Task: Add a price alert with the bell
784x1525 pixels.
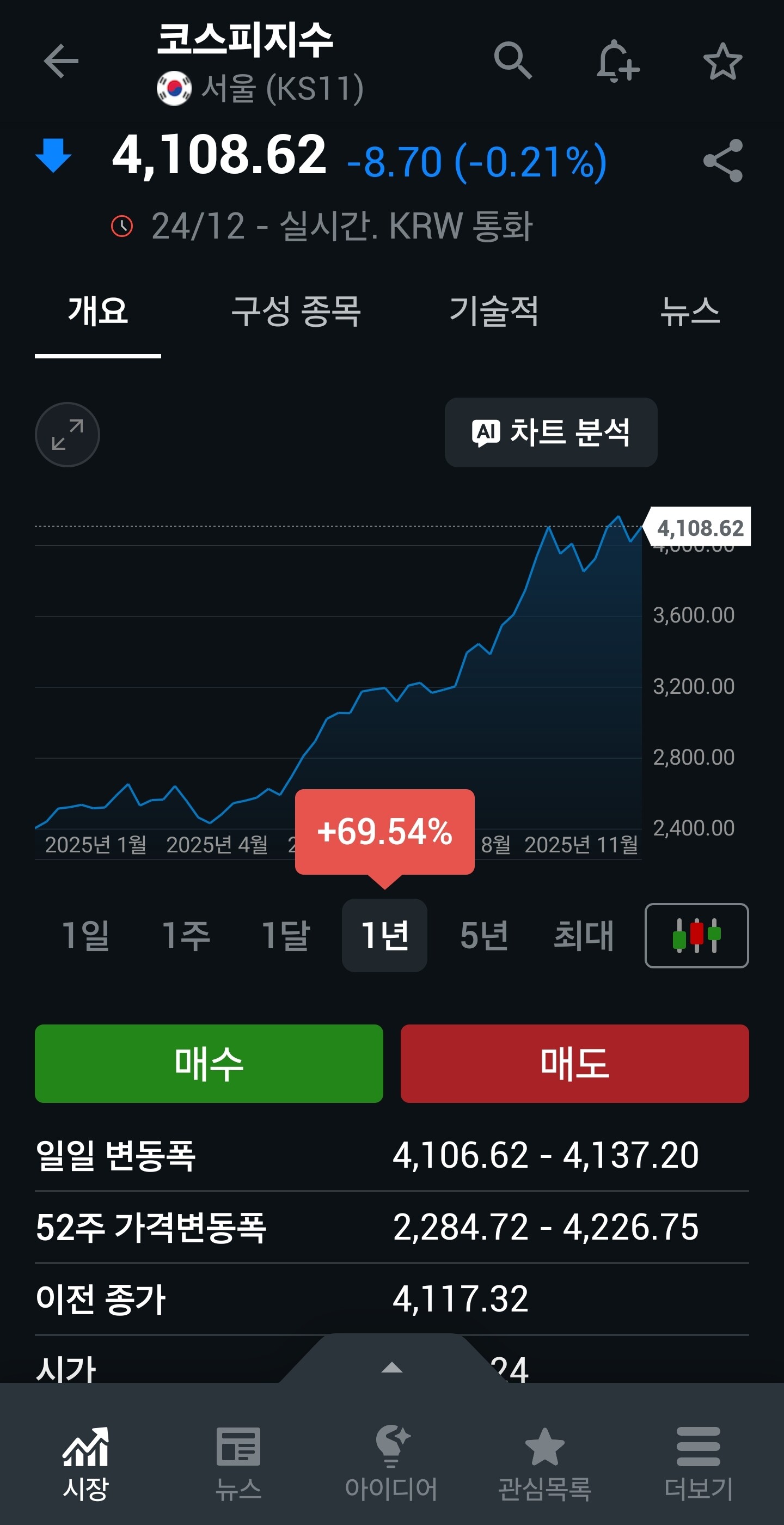Action: coord(617,61)
